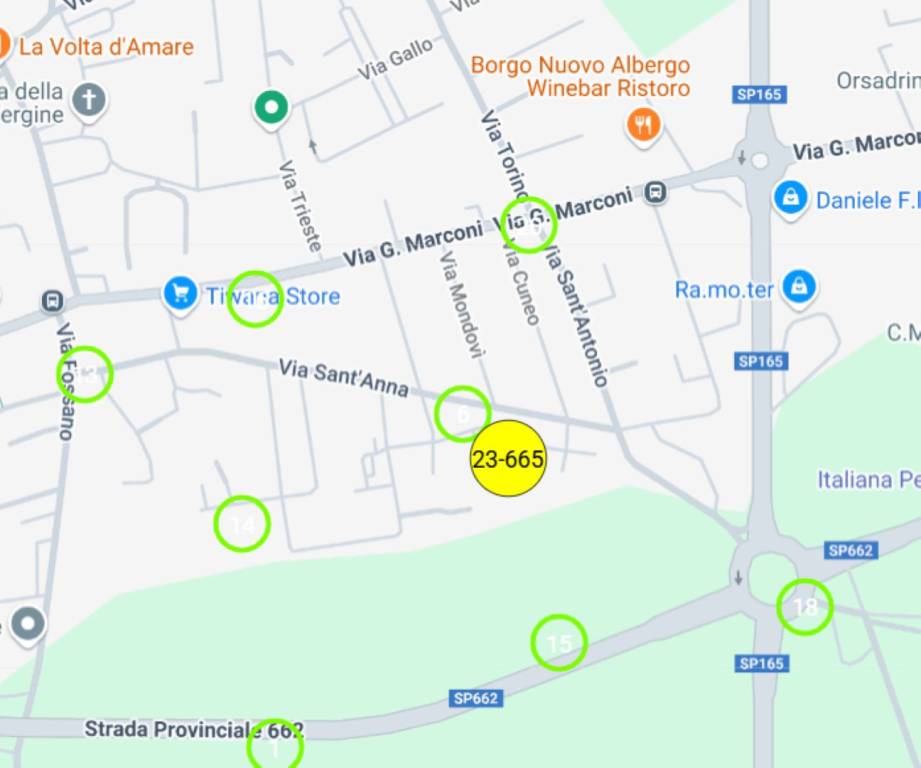
Task: Tap the bus stop icon on Via G. Marconi
Action: [655, 192]
